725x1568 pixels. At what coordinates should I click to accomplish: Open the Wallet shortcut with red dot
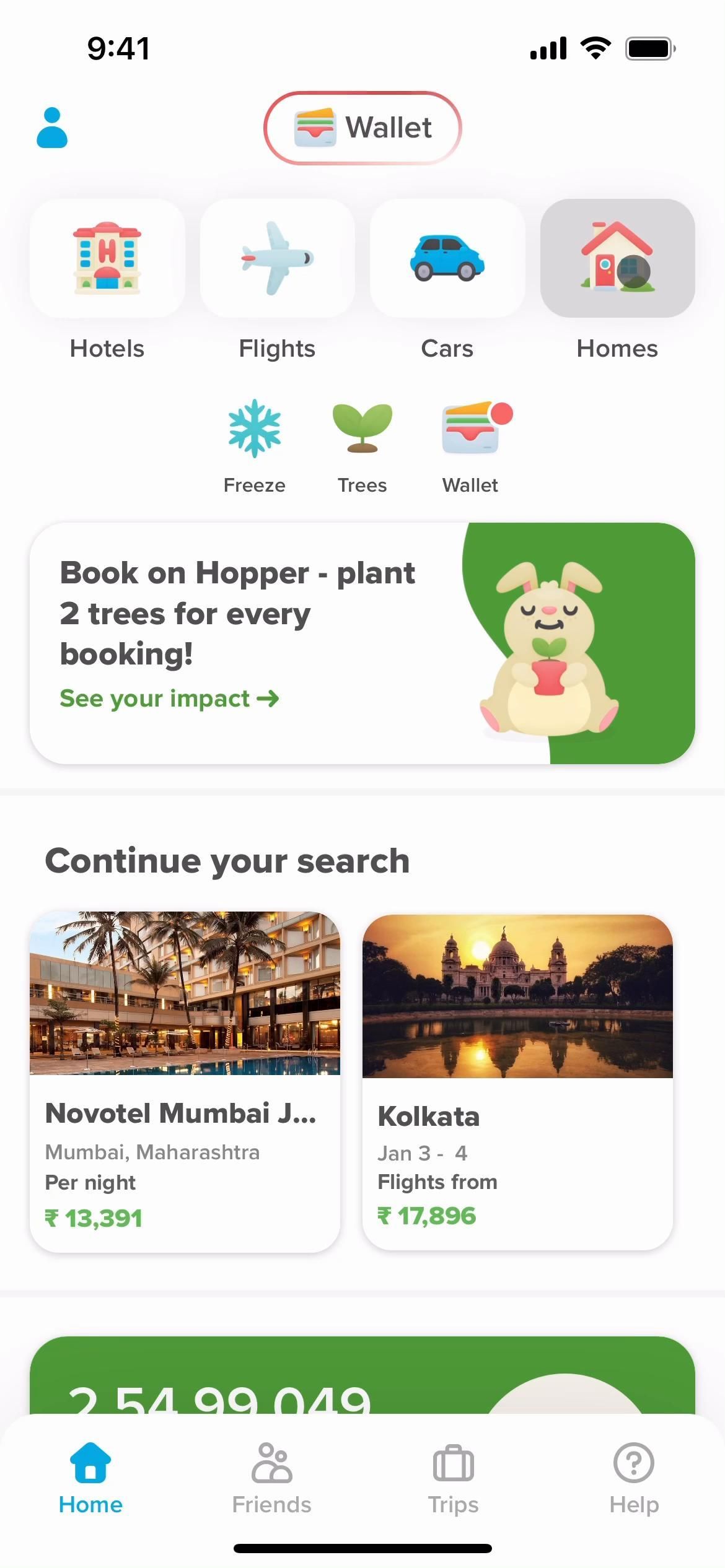[x=471, y=446]
